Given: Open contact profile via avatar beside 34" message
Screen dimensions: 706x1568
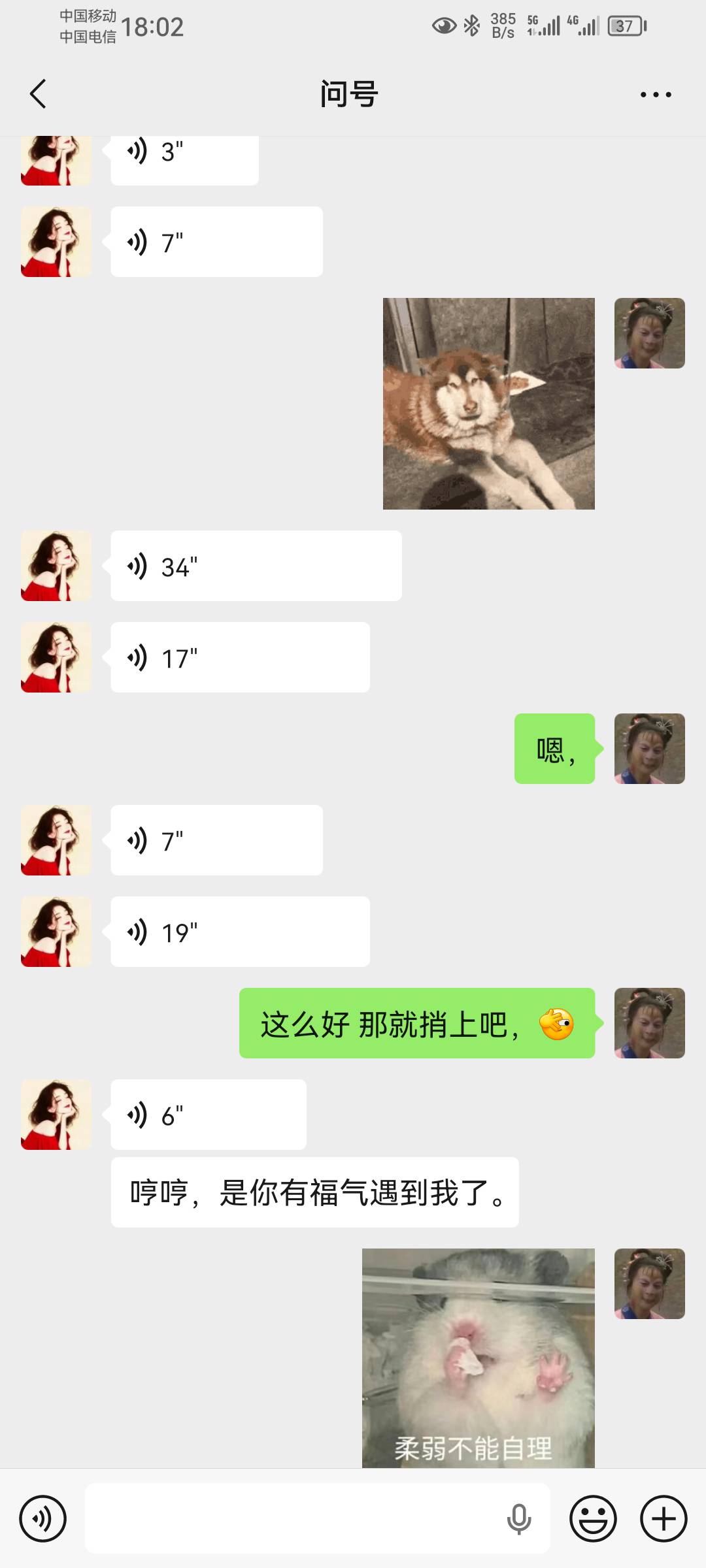Looking at the screenshot, I should [56, 566].
